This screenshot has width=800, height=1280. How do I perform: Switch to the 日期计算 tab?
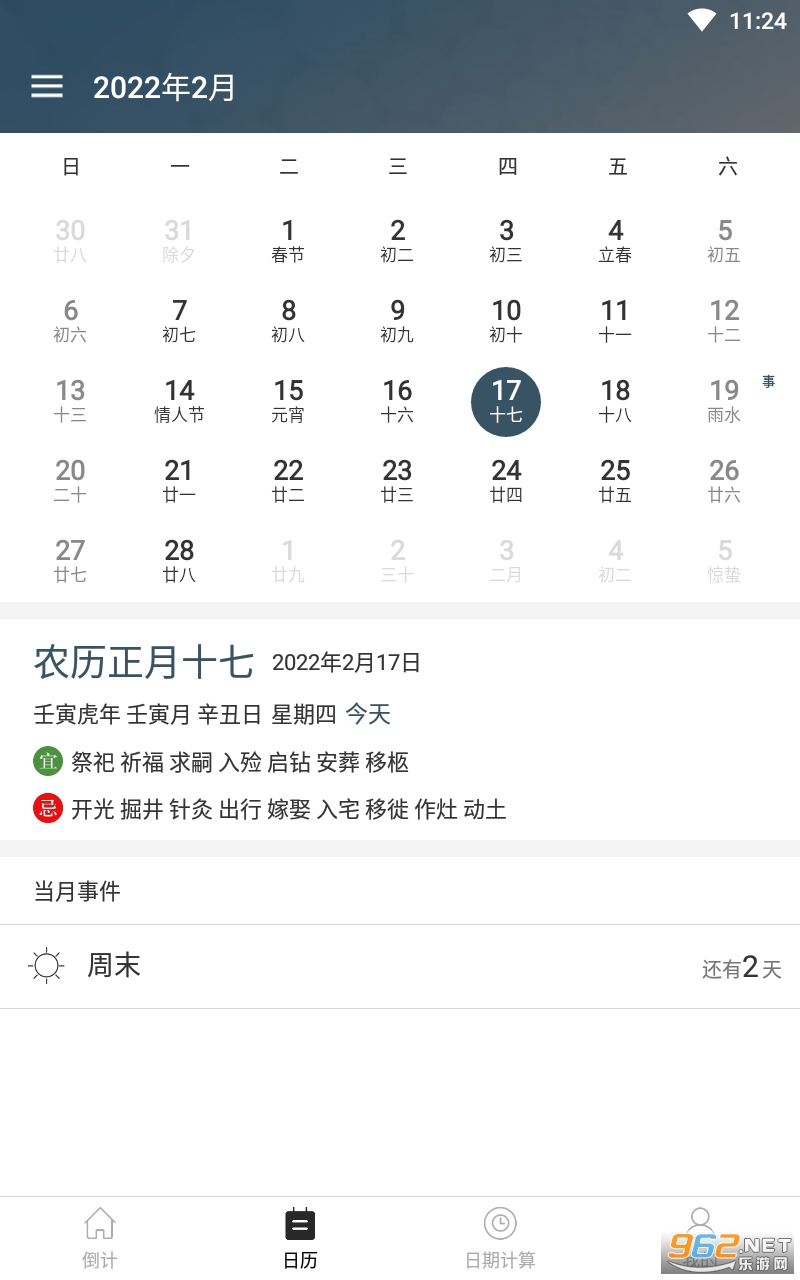[x=500, y=1238]
